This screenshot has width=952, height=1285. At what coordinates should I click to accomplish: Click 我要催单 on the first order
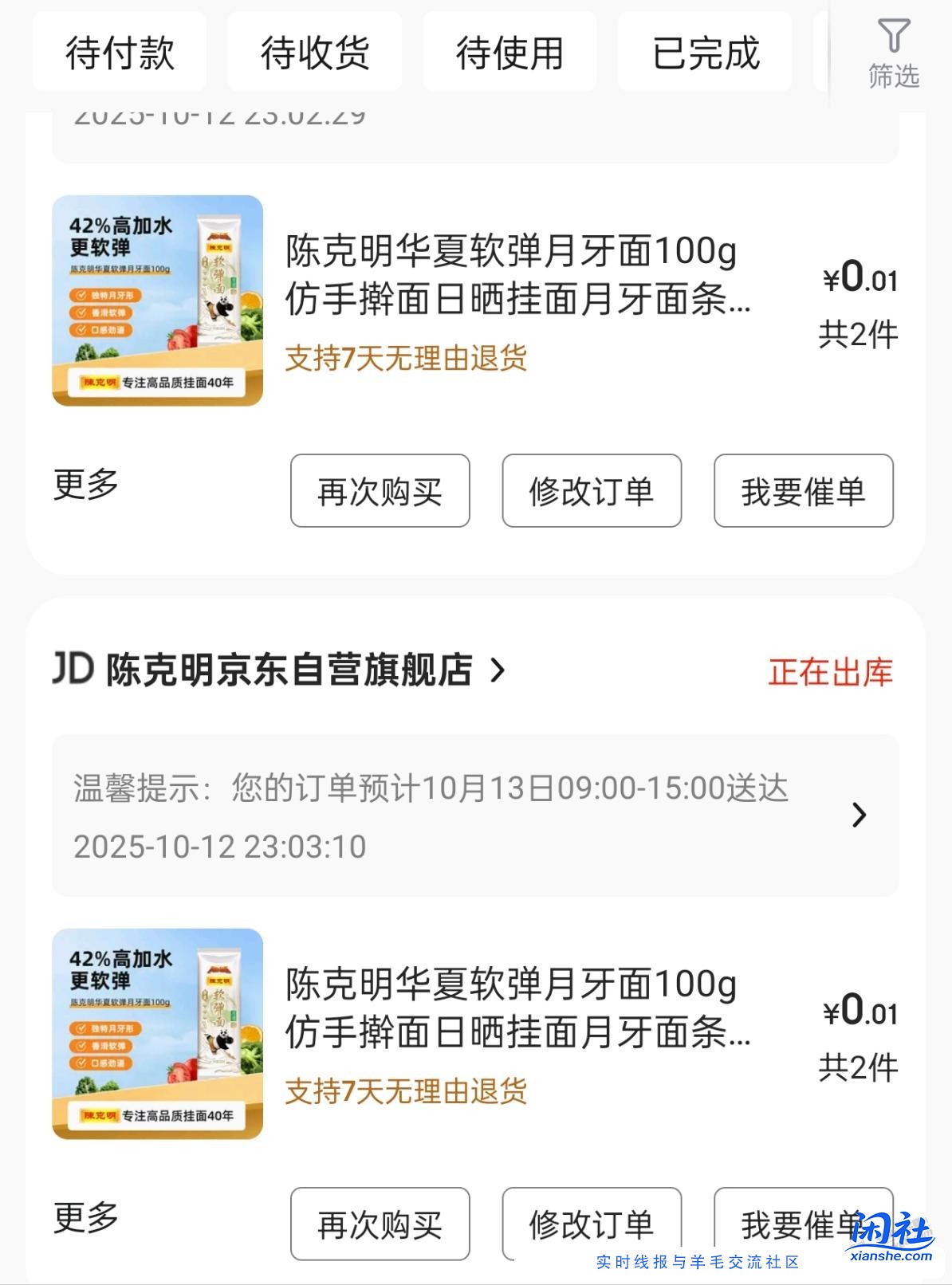click(x=803, y=492)
